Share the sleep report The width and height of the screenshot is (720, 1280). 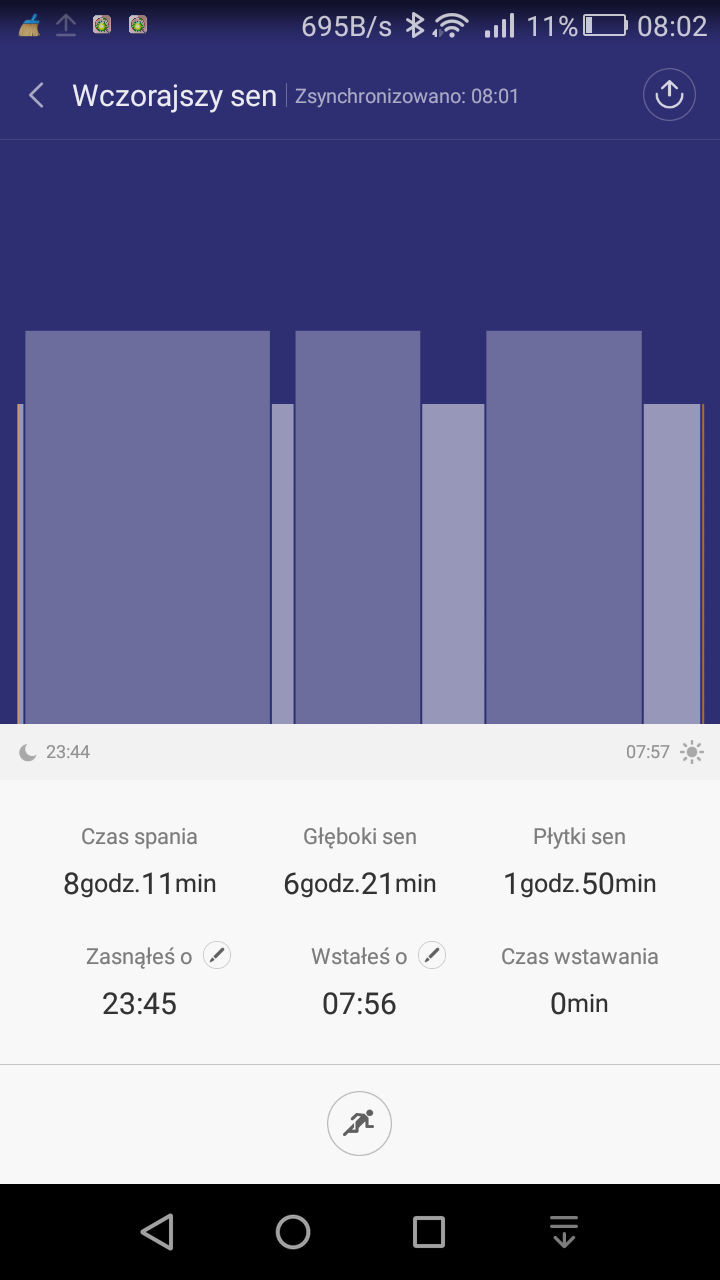pyautogui.click(x=668, y=95)
